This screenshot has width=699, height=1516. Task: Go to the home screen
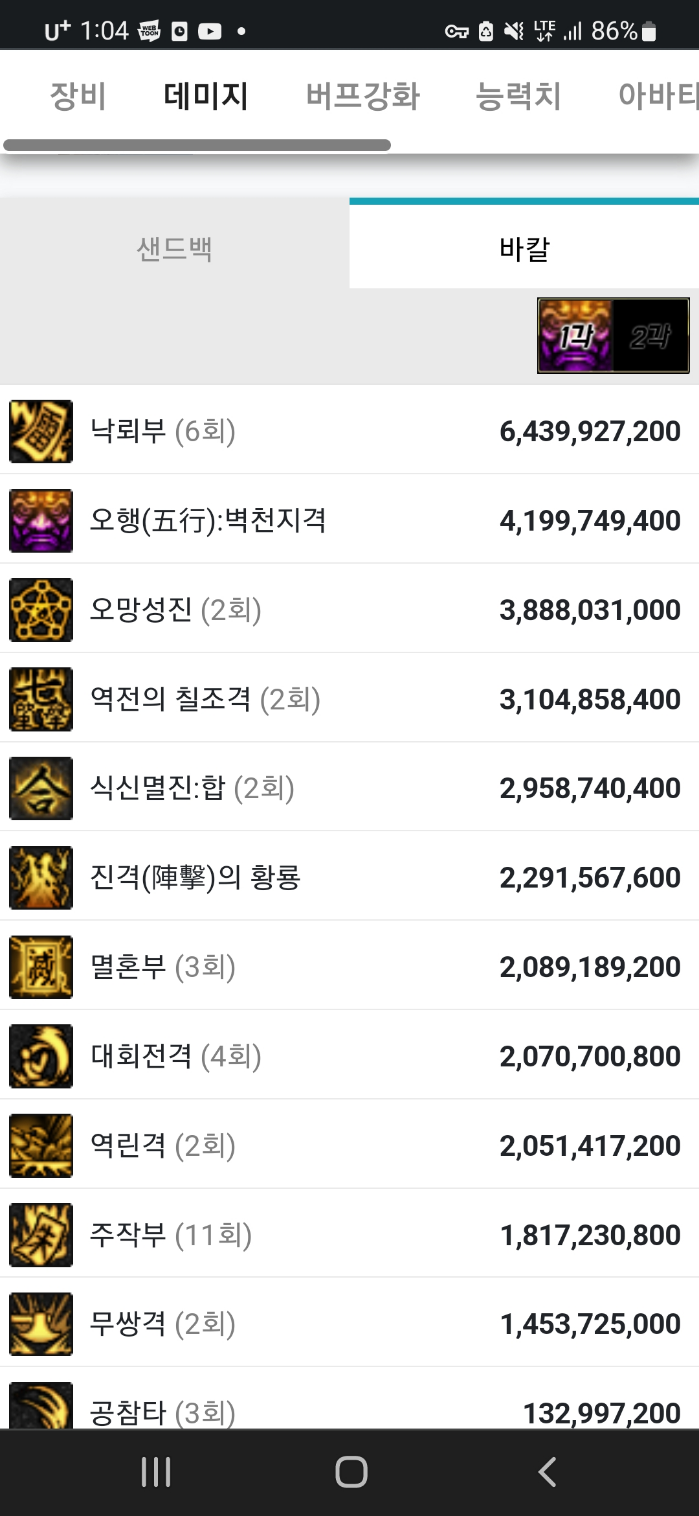(x=351, y=1471)
